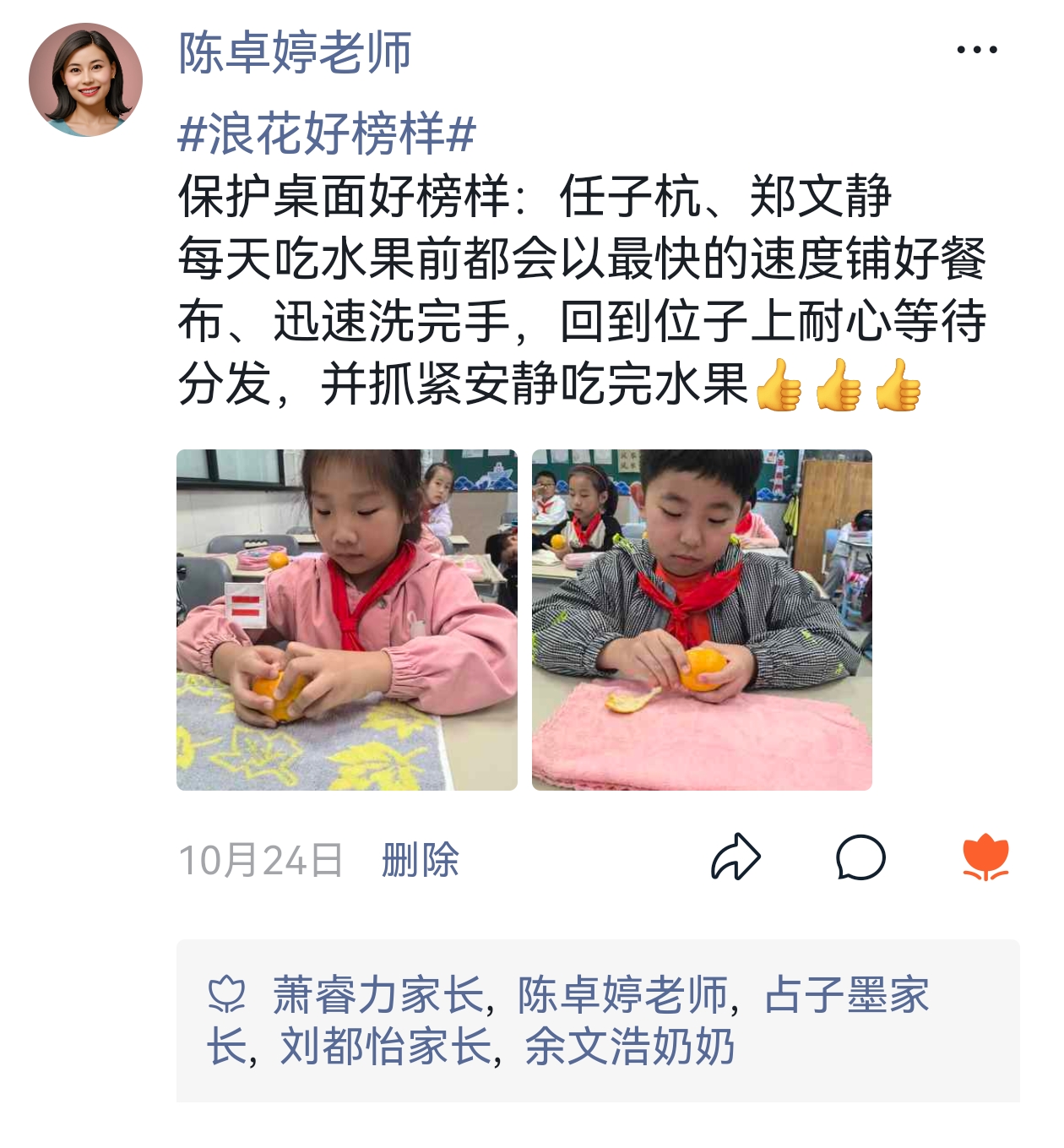
Task: Tap the 陈卓婷老师 author name
Action: [295, 52]
